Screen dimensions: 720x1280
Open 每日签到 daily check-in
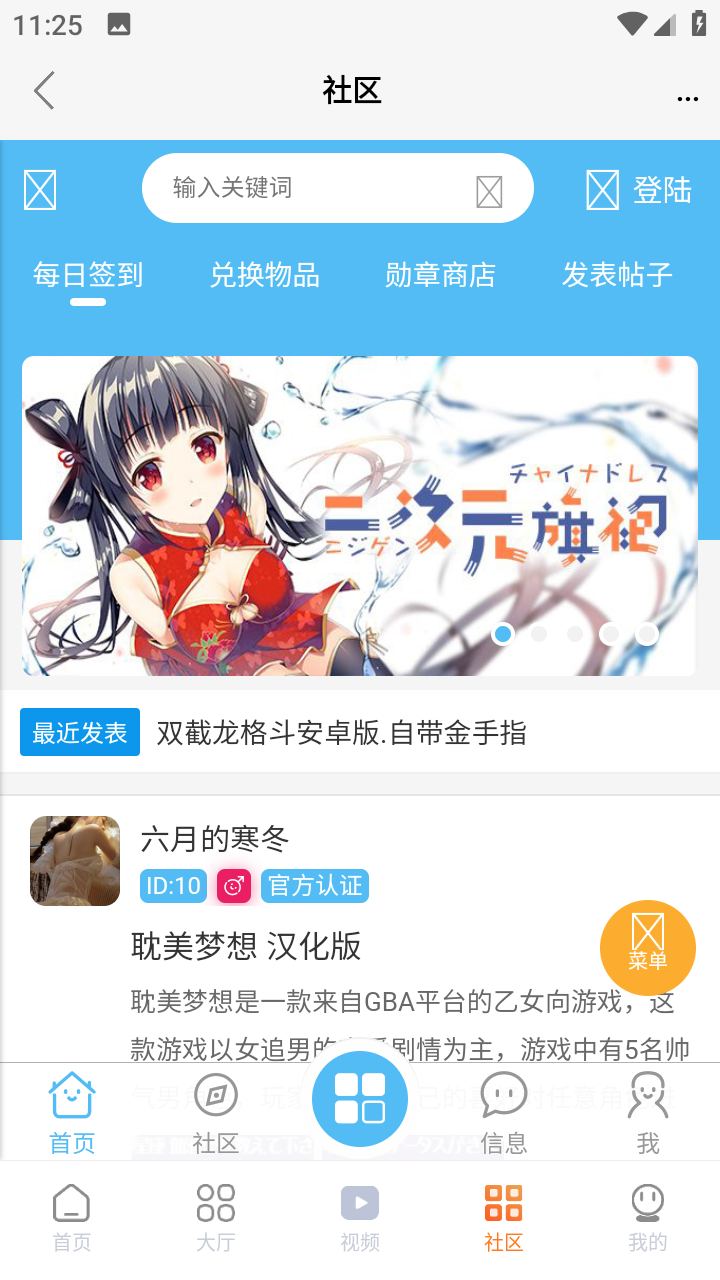[88, 275]
